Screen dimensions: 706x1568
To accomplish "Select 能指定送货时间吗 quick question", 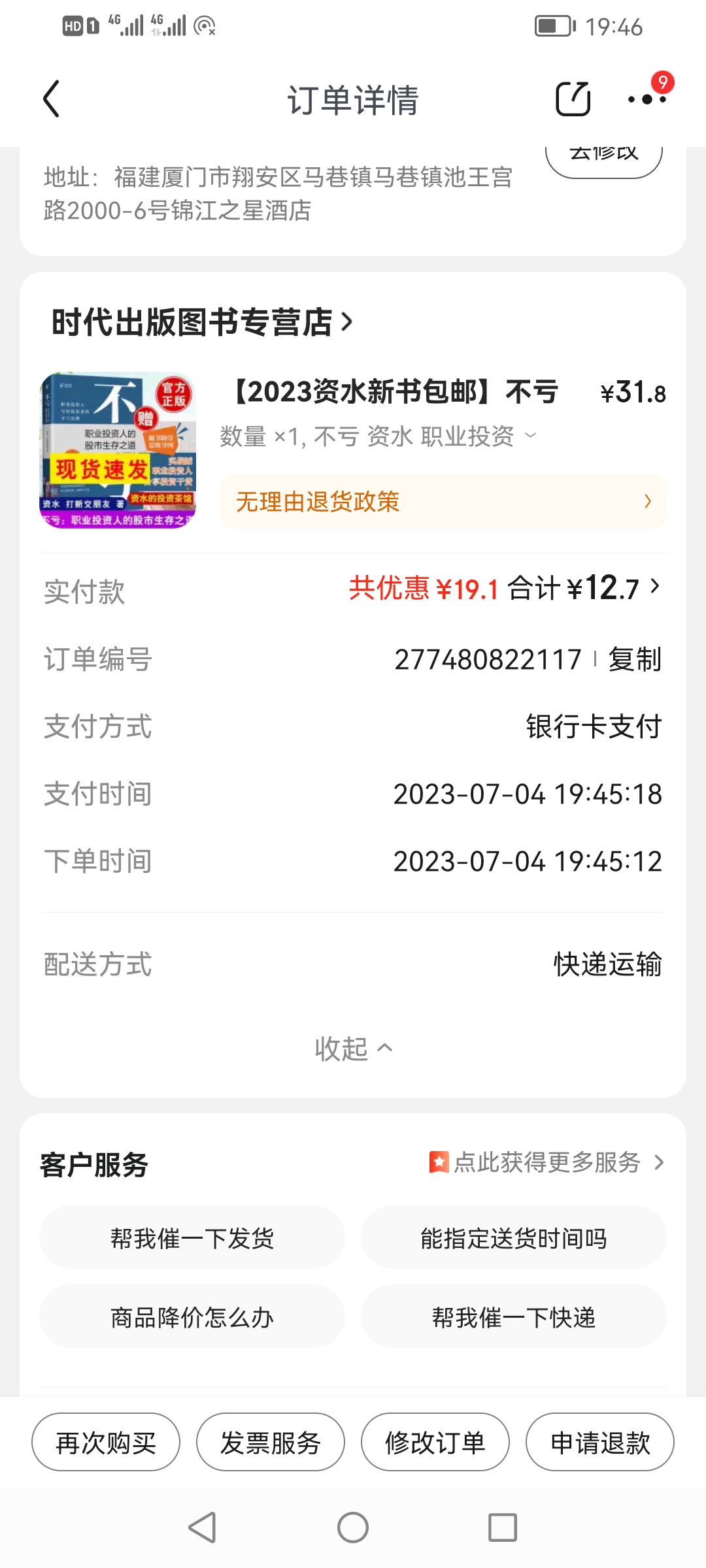I will coord(513,1238).
